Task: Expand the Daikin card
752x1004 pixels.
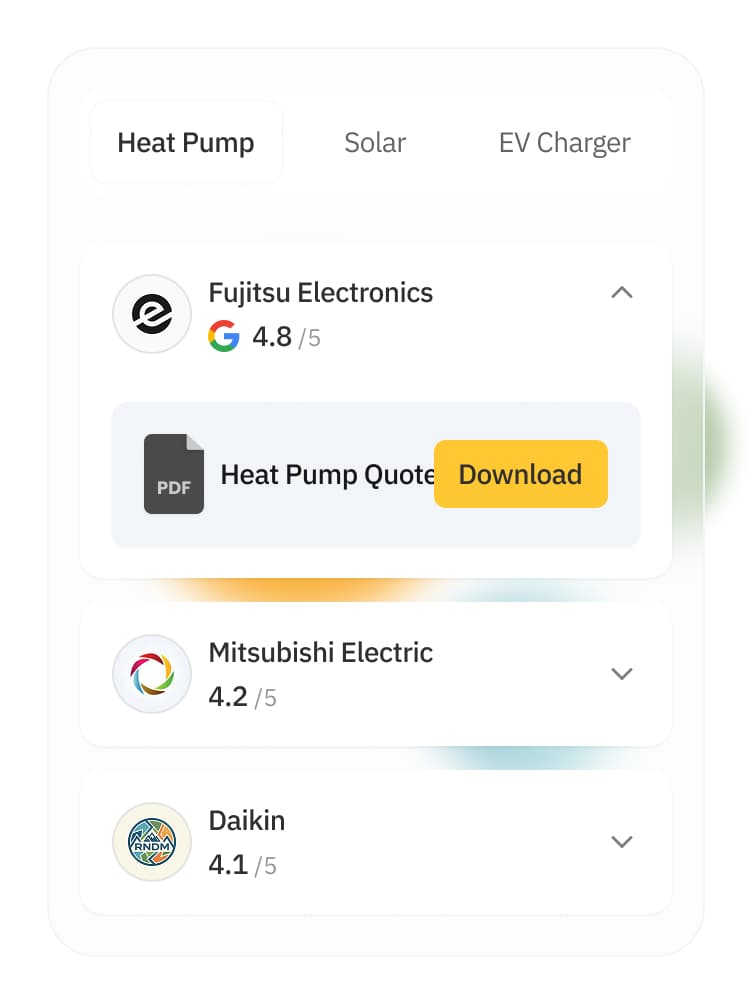Action: pyautogui.click(x=622, y=841)
